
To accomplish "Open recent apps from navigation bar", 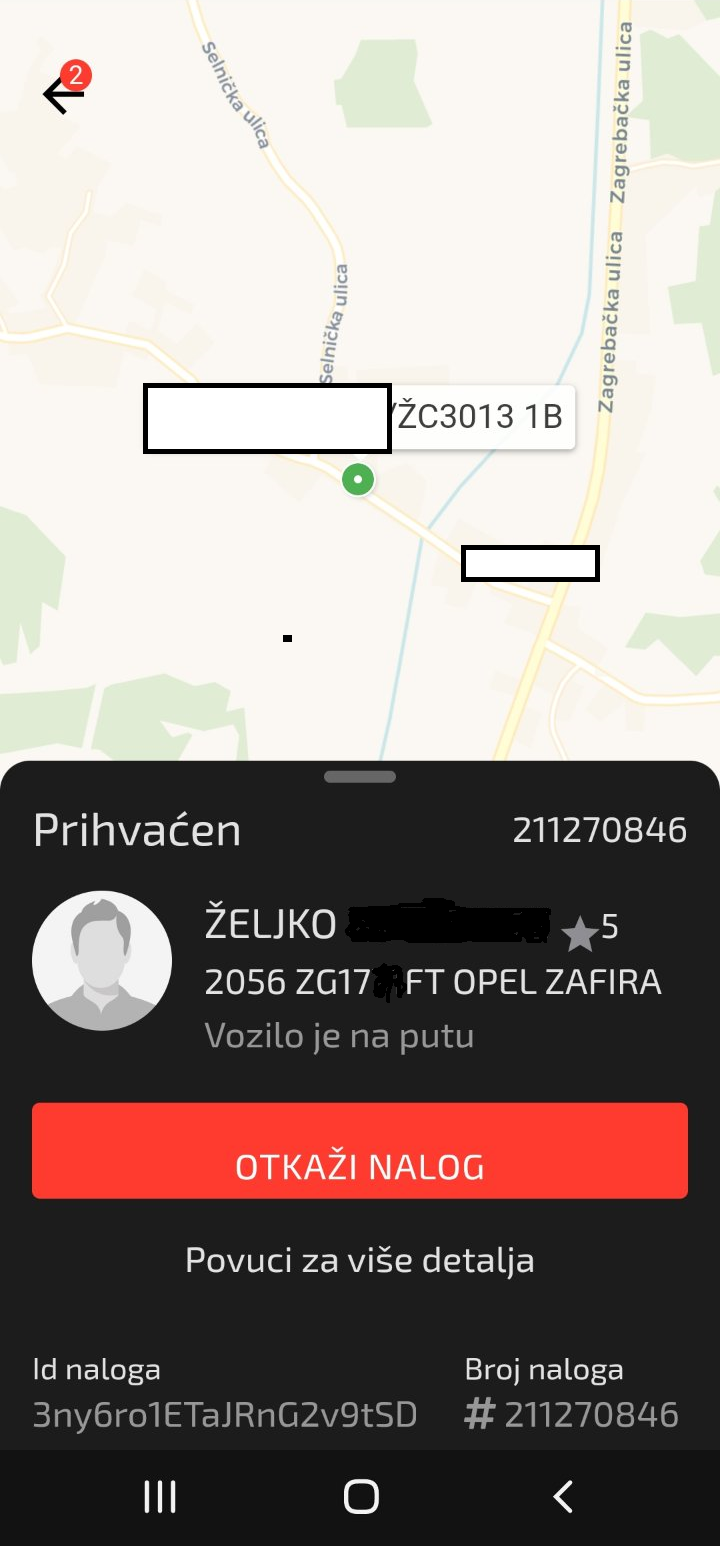I will (160, 1497).
